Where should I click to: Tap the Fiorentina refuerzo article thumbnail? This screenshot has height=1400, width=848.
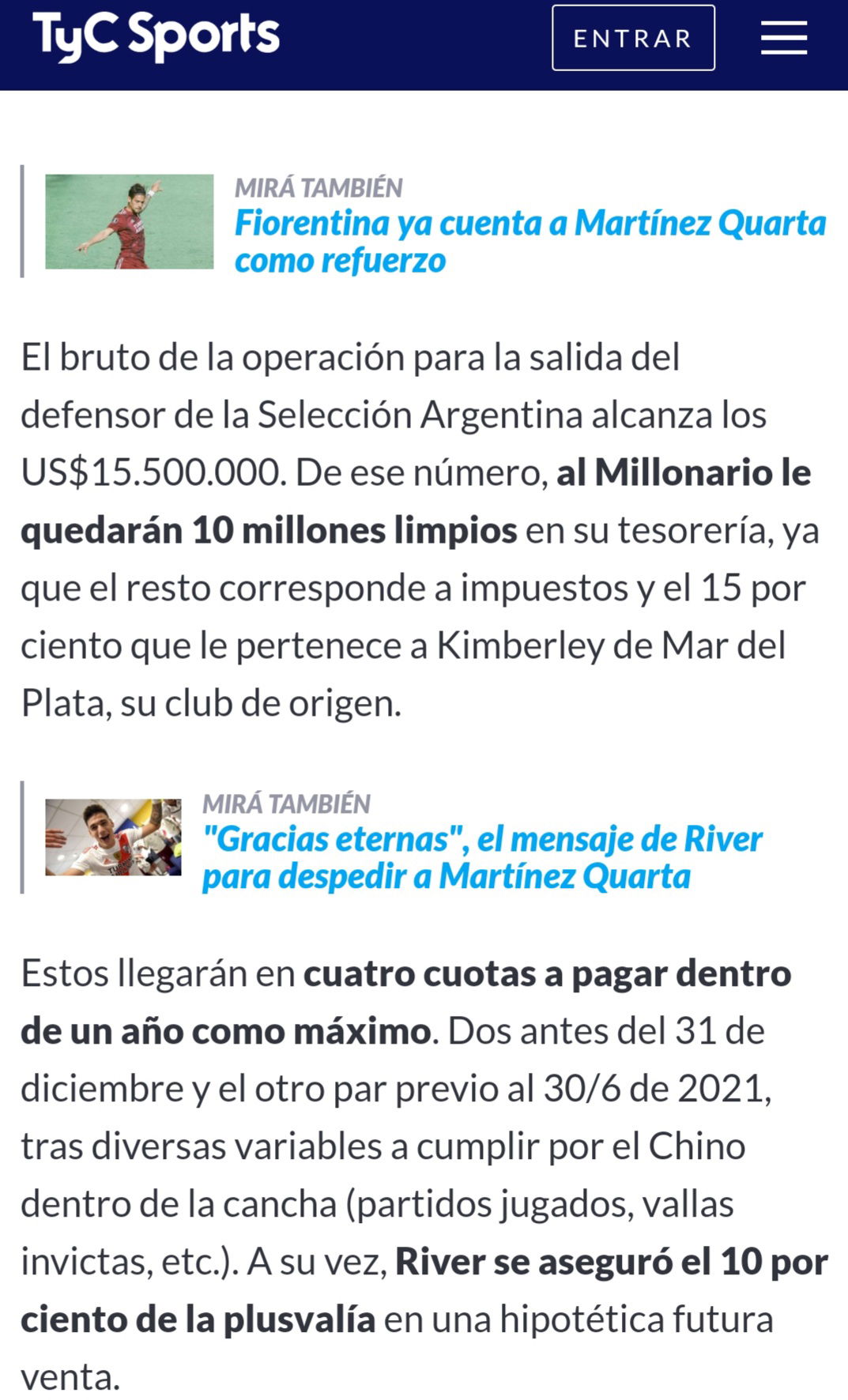coord(129,221)
